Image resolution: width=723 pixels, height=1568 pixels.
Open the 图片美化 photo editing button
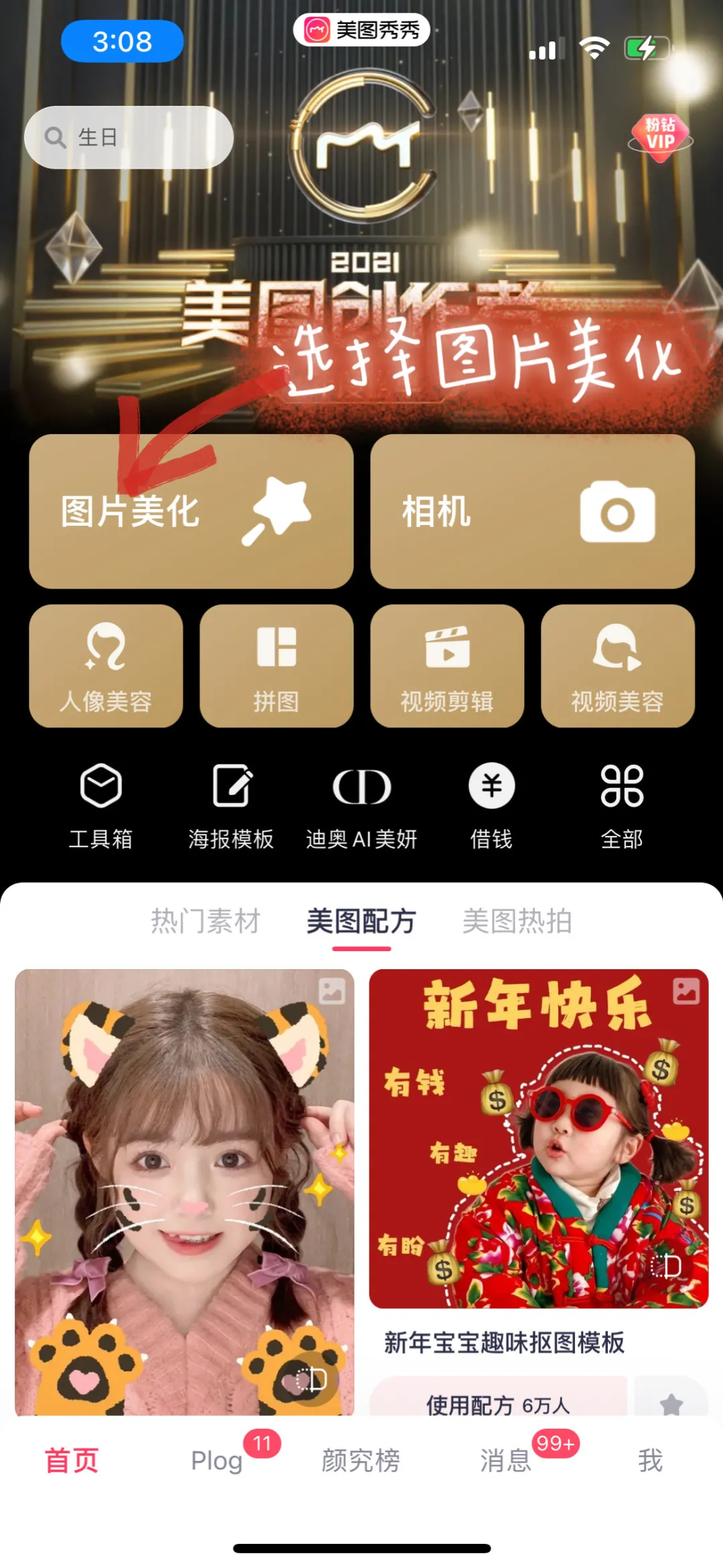tap(191, 512)
